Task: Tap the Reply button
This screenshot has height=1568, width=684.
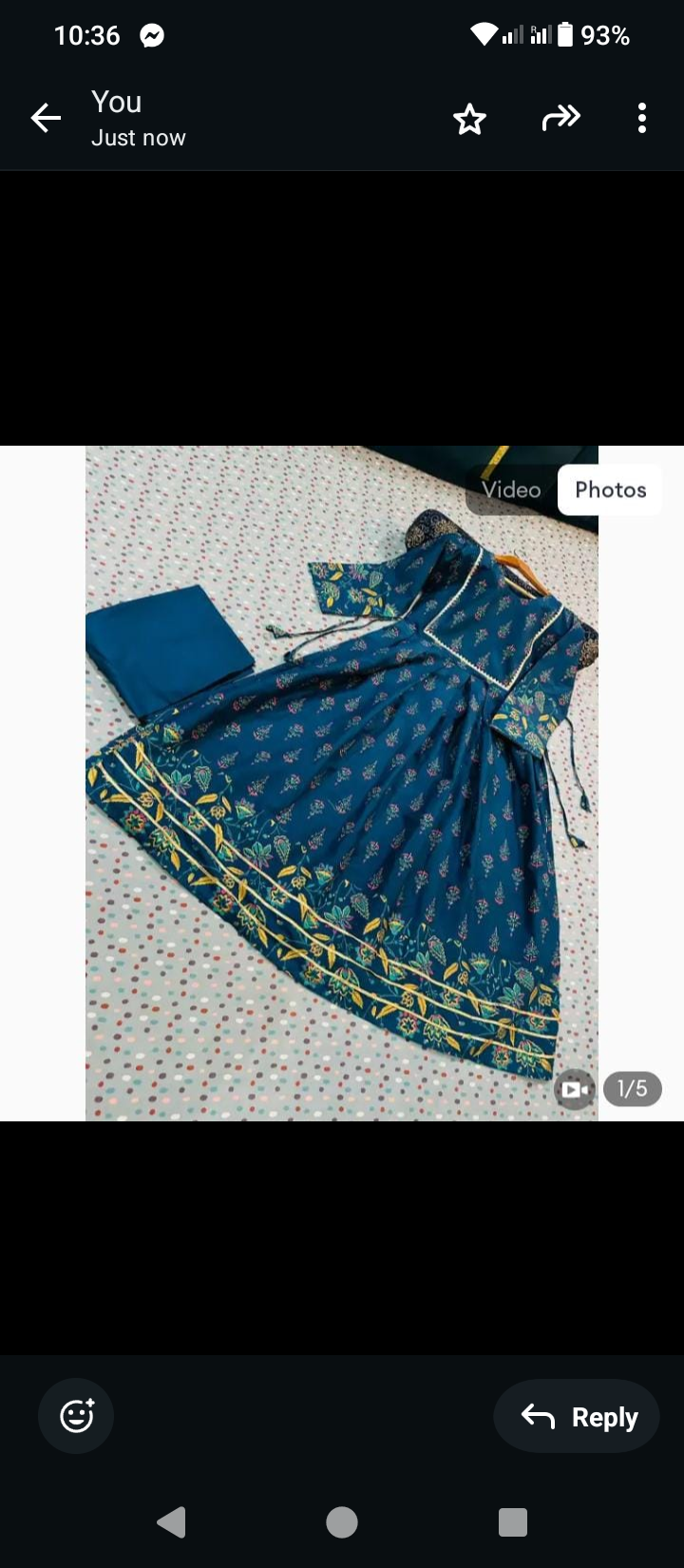Action: [x=578, y=1416]
